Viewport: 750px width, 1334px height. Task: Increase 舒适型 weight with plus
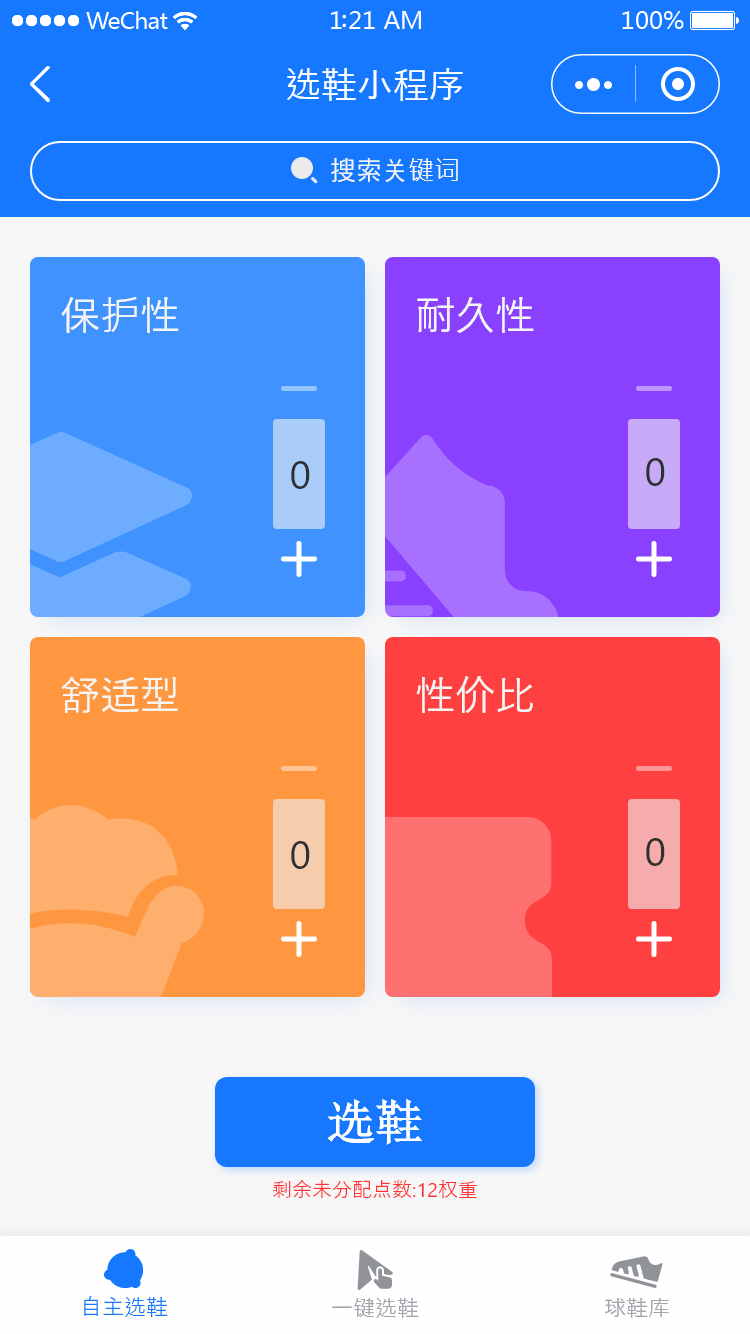coord(299,939)
